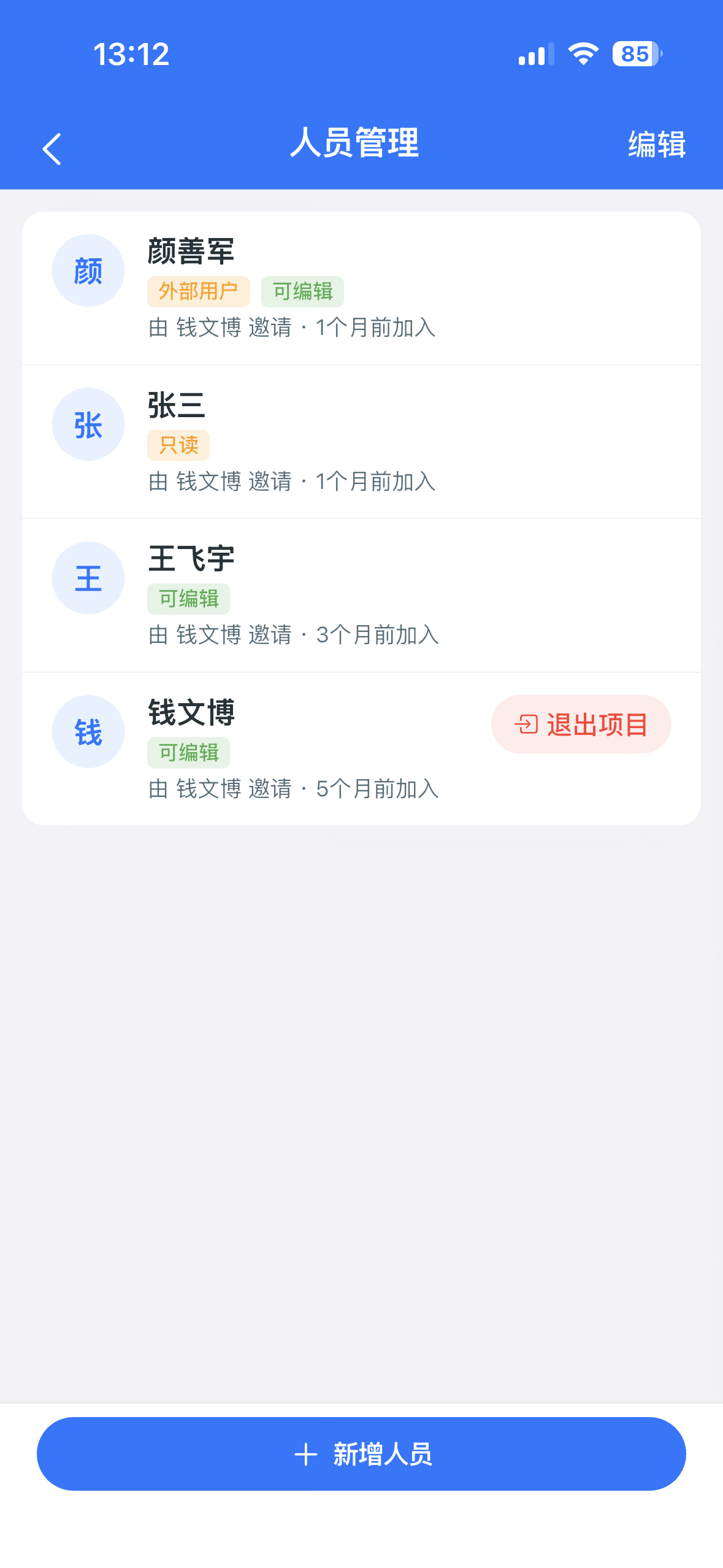Tap the plus icon on 新增人员 button
The height and width of the screenshot is (1568, 723).
(x=307, y=1453)
